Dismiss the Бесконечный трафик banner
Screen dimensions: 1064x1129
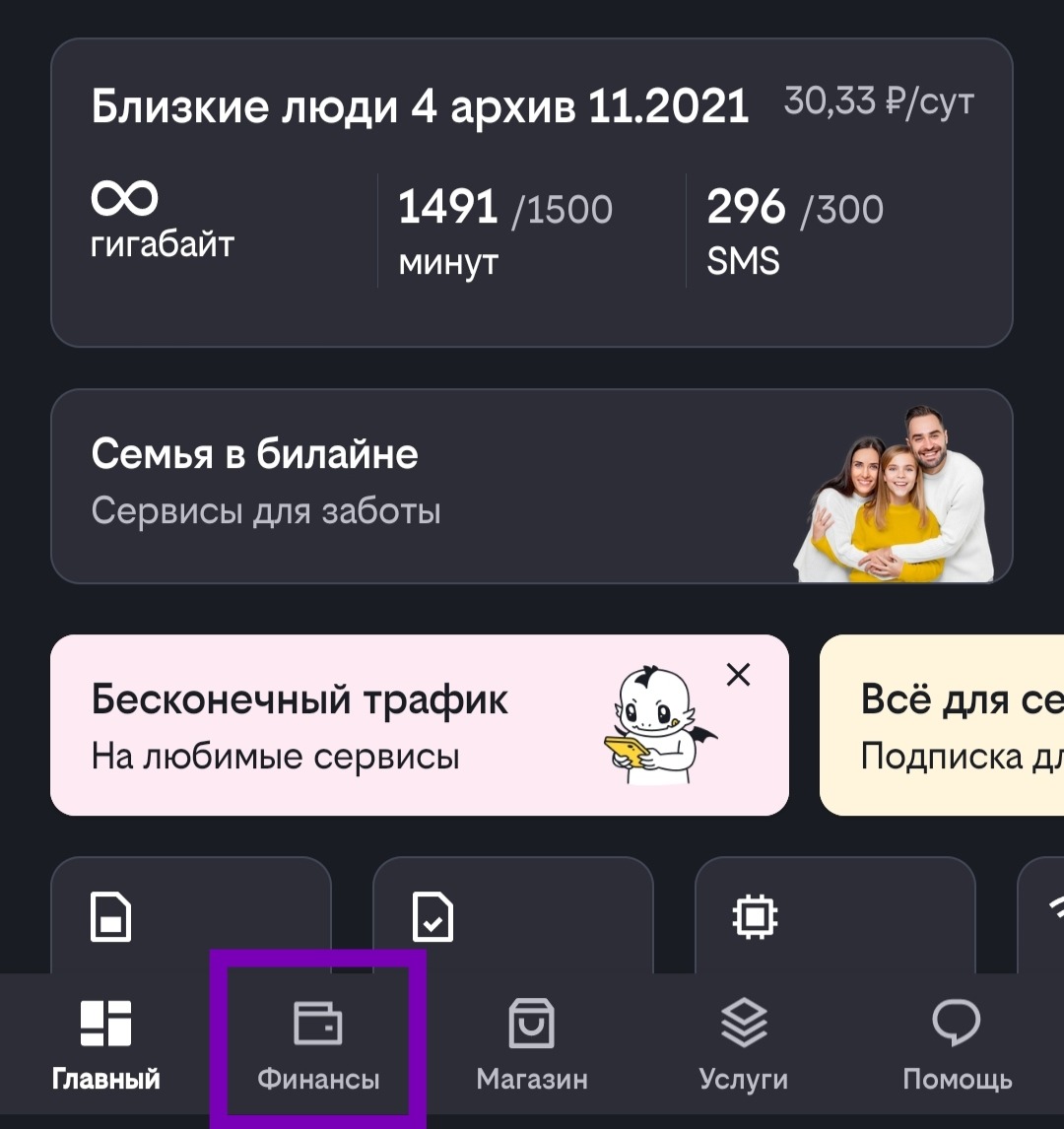(x=738, y=675)
